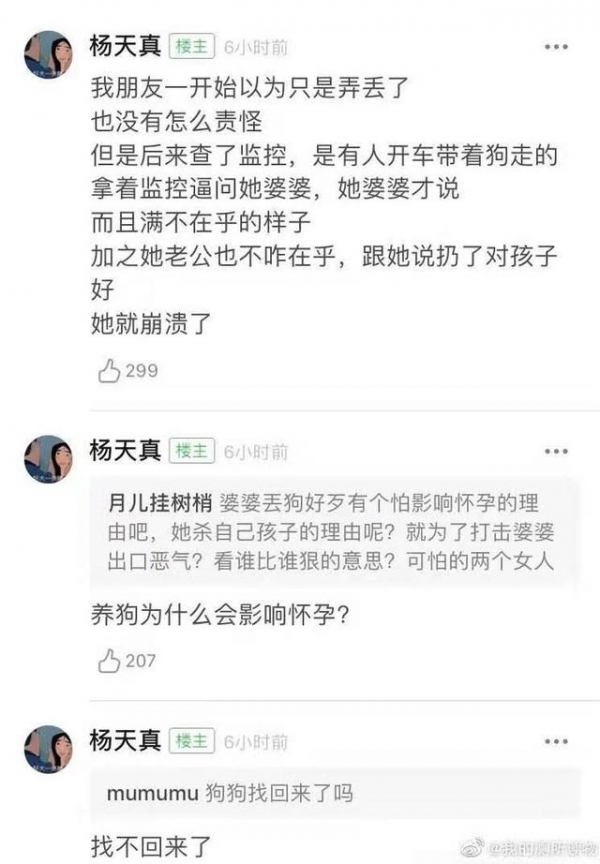Open overflow menu on the 找不回来了 reply
This screenshot has height=864, width=600.
coord(556,741)
